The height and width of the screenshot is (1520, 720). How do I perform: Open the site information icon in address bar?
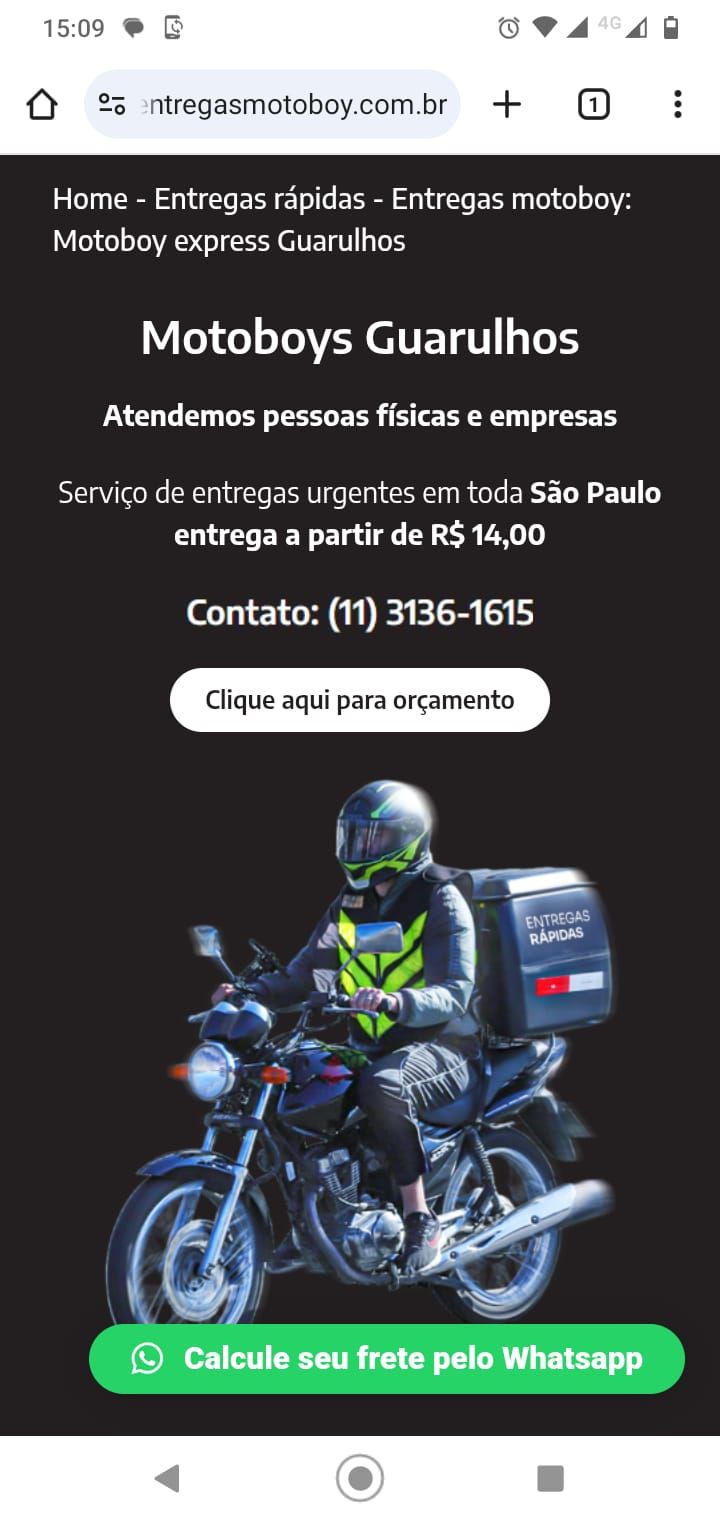pos(112,104)
